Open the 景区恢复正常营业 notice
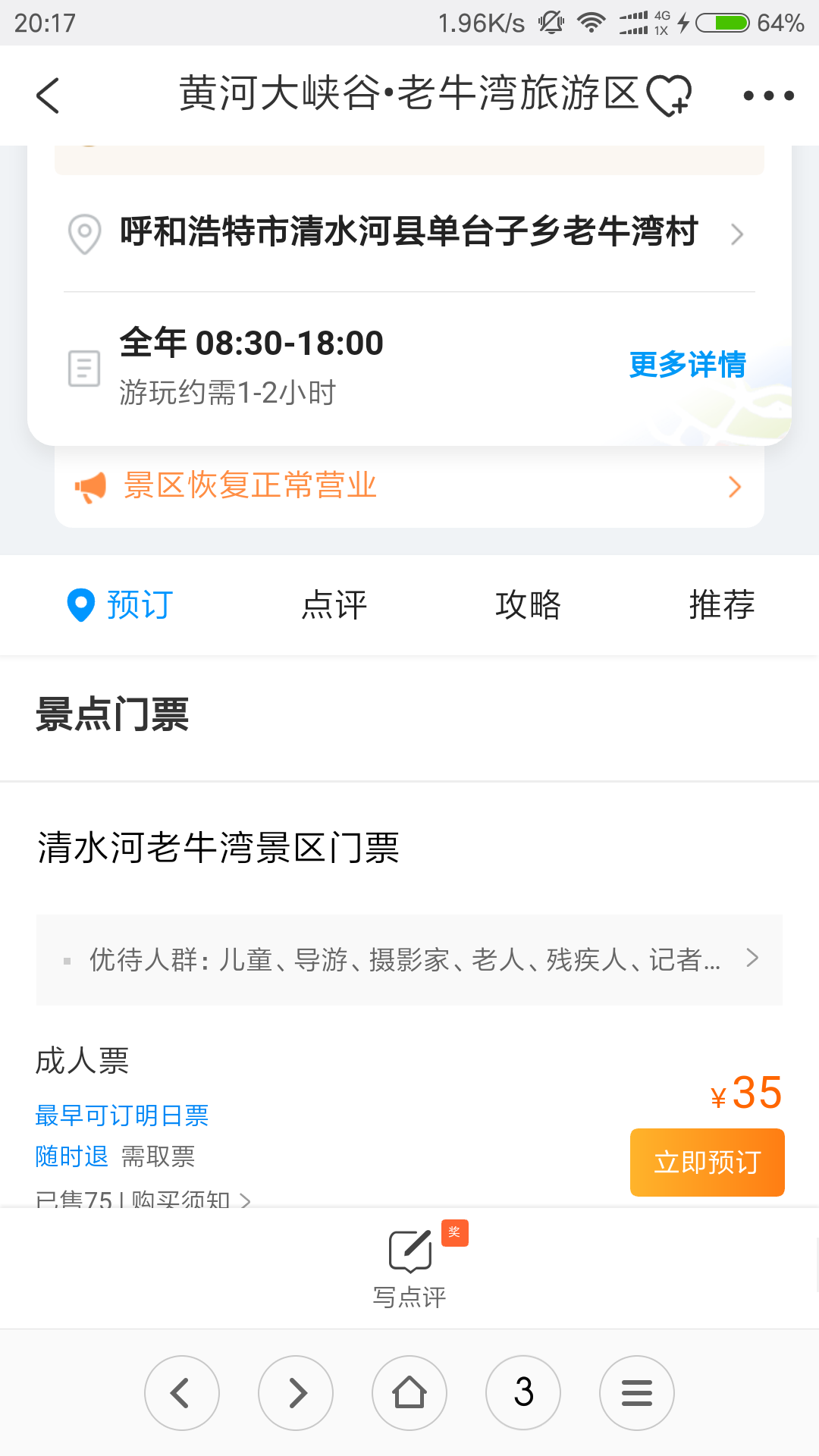819x1456 pixels. [409, 486]
